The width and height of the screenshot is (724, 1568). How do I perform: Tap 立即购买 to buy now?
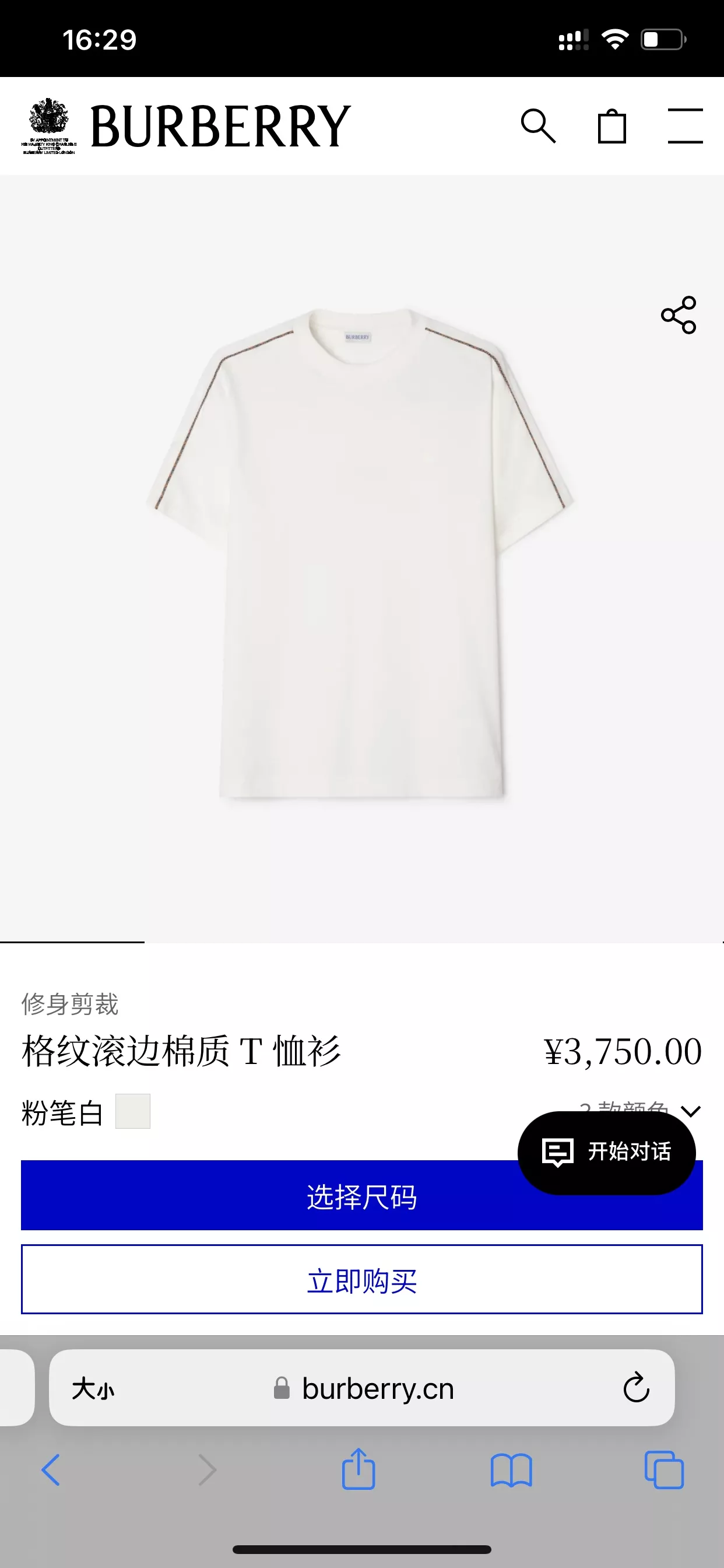coord(362,1279)
